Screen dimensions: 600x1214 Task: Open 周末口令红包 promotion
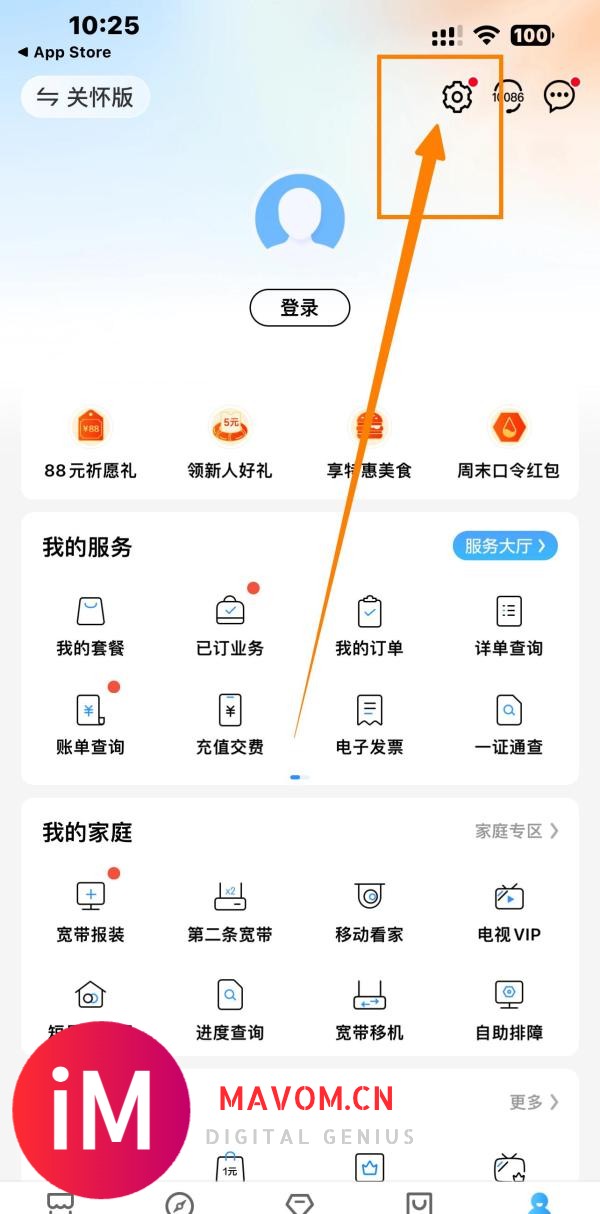click(509, 443)
